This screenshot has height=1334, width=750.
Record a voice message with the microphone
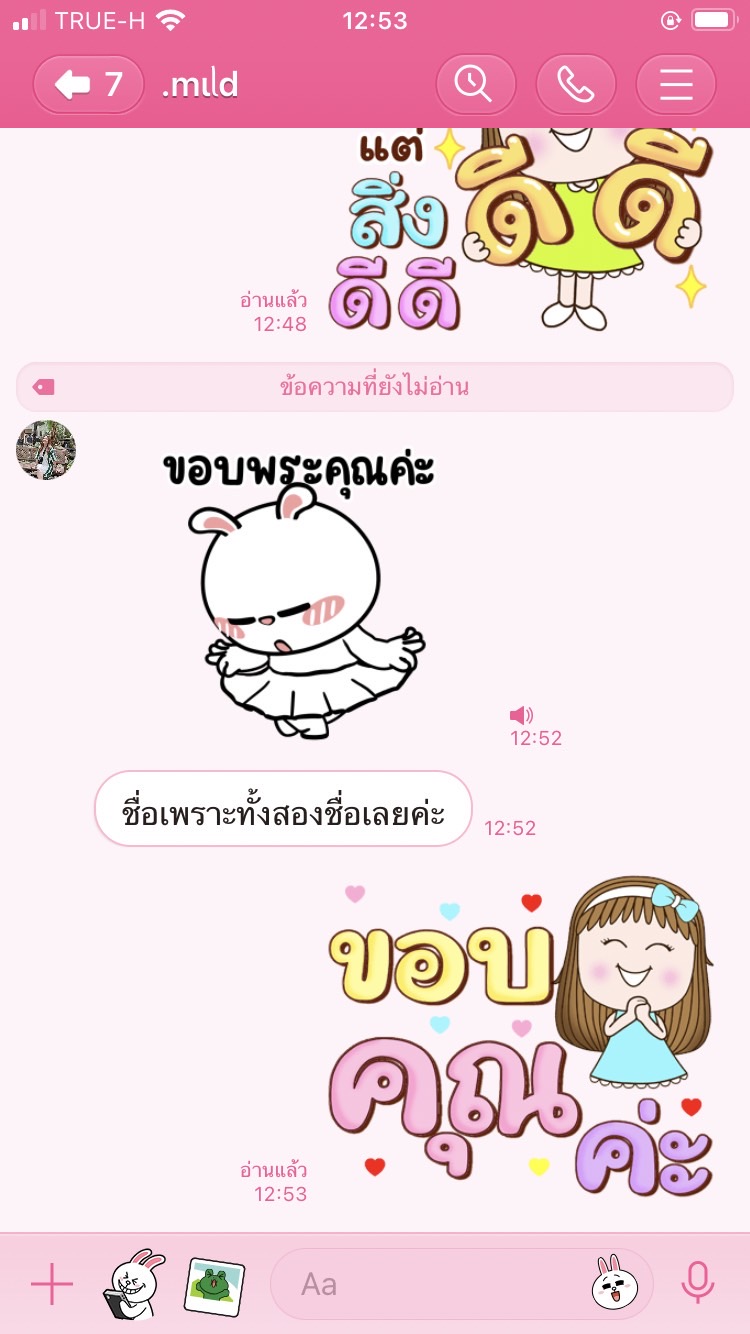click(x=697, y=1284)
